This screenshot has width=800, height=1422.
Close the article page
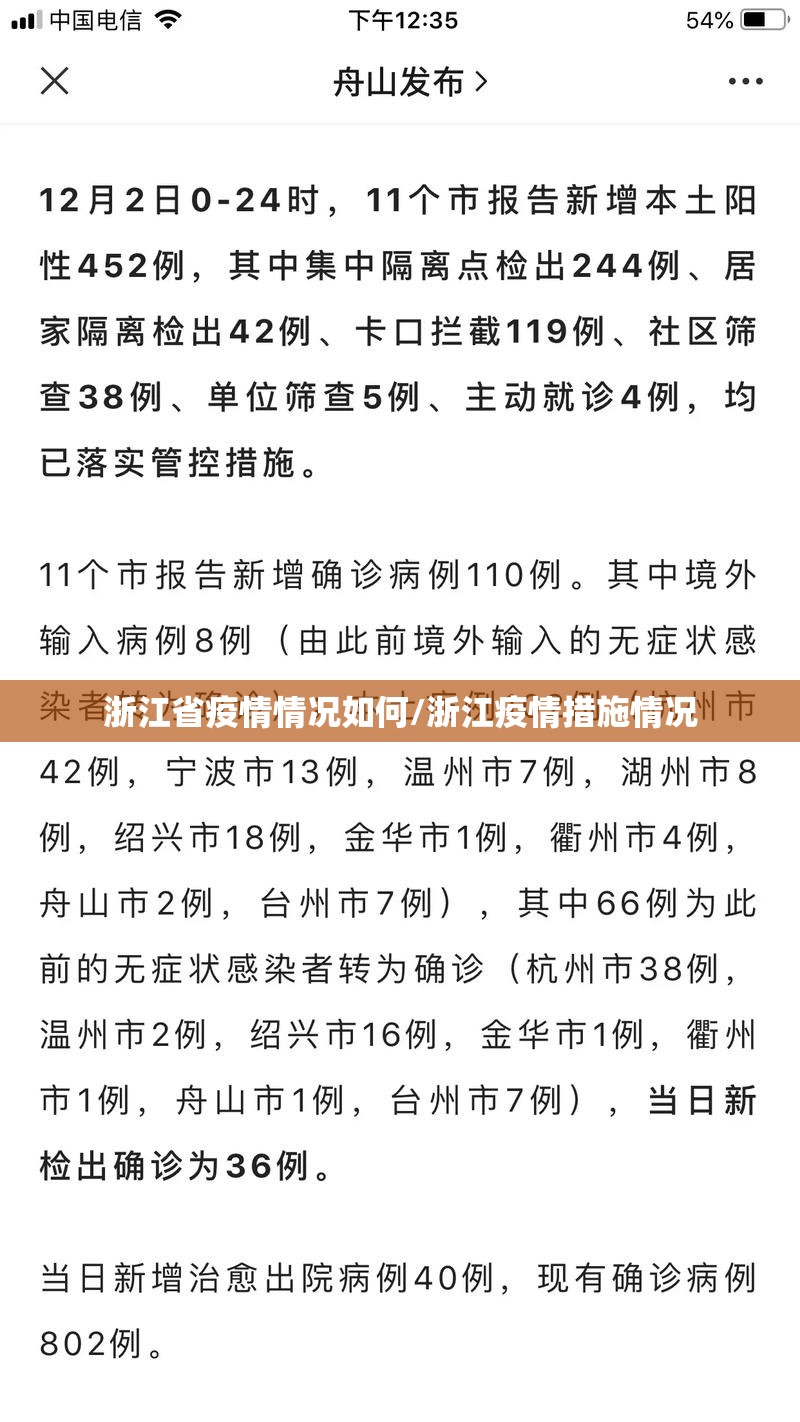[54, 81]
